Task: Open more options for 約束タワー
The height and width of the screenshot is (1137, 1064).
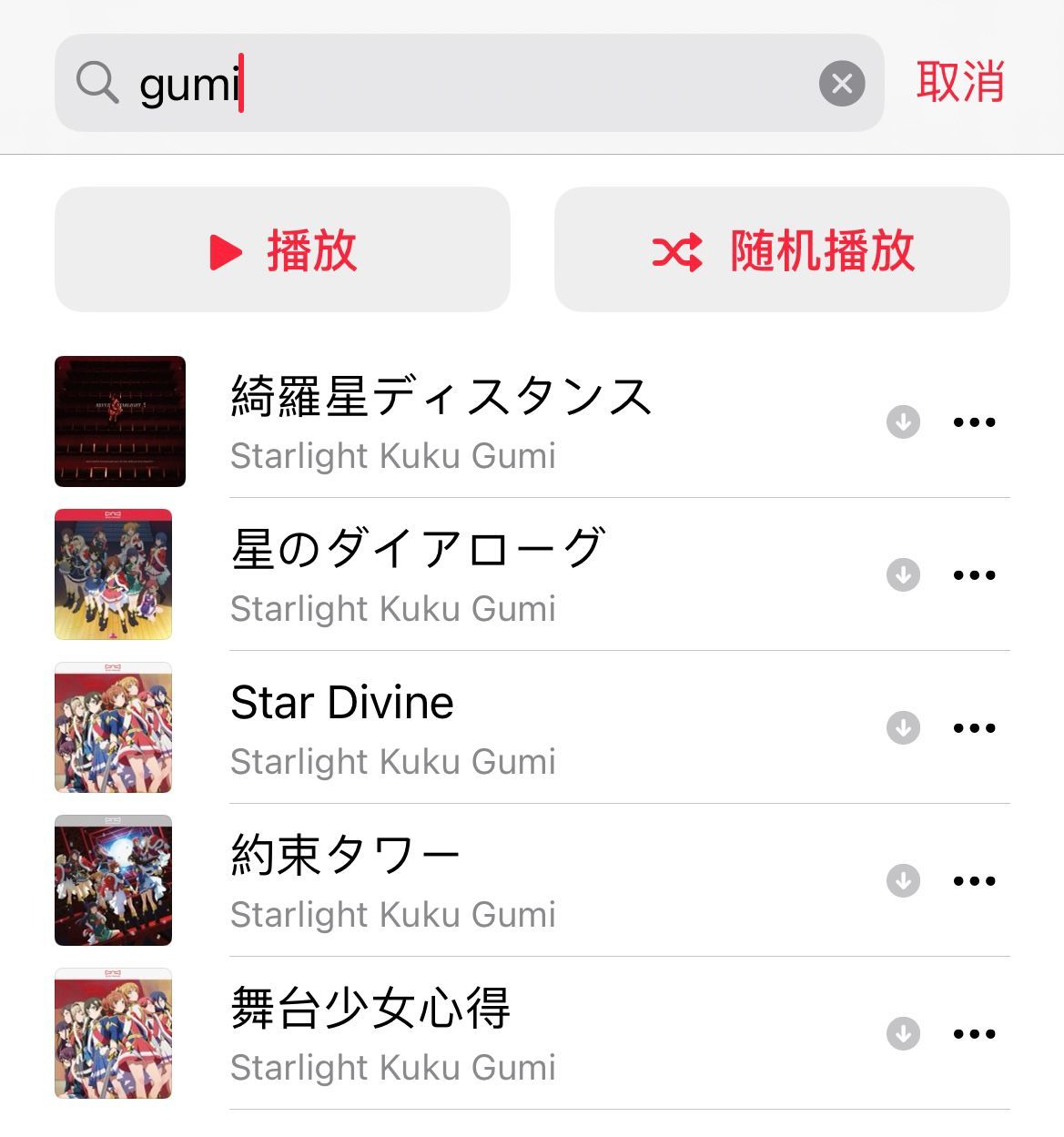Action: pyautogui.click(x=974, y=881)
